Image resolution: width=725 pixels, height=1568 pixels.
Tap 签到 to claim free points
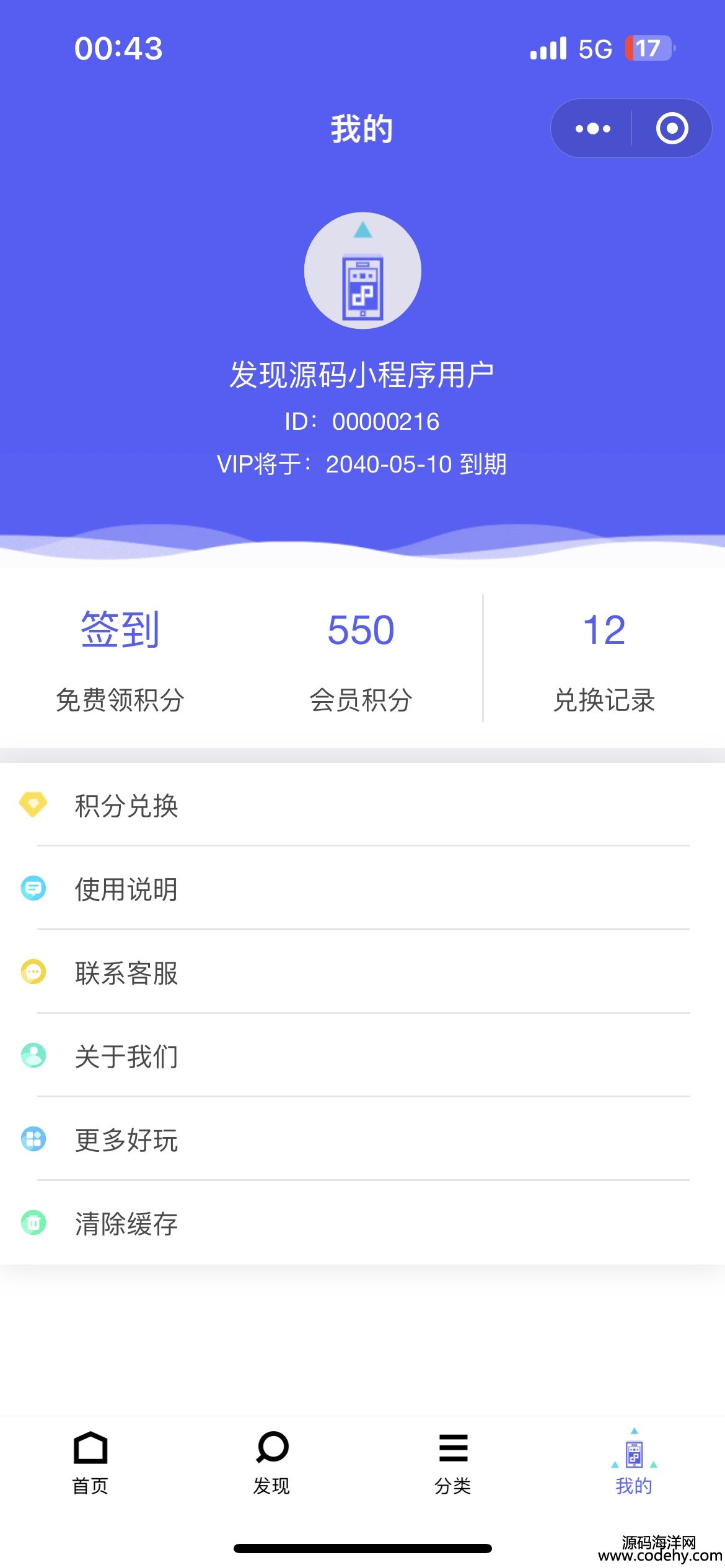(x=120, y=658)
